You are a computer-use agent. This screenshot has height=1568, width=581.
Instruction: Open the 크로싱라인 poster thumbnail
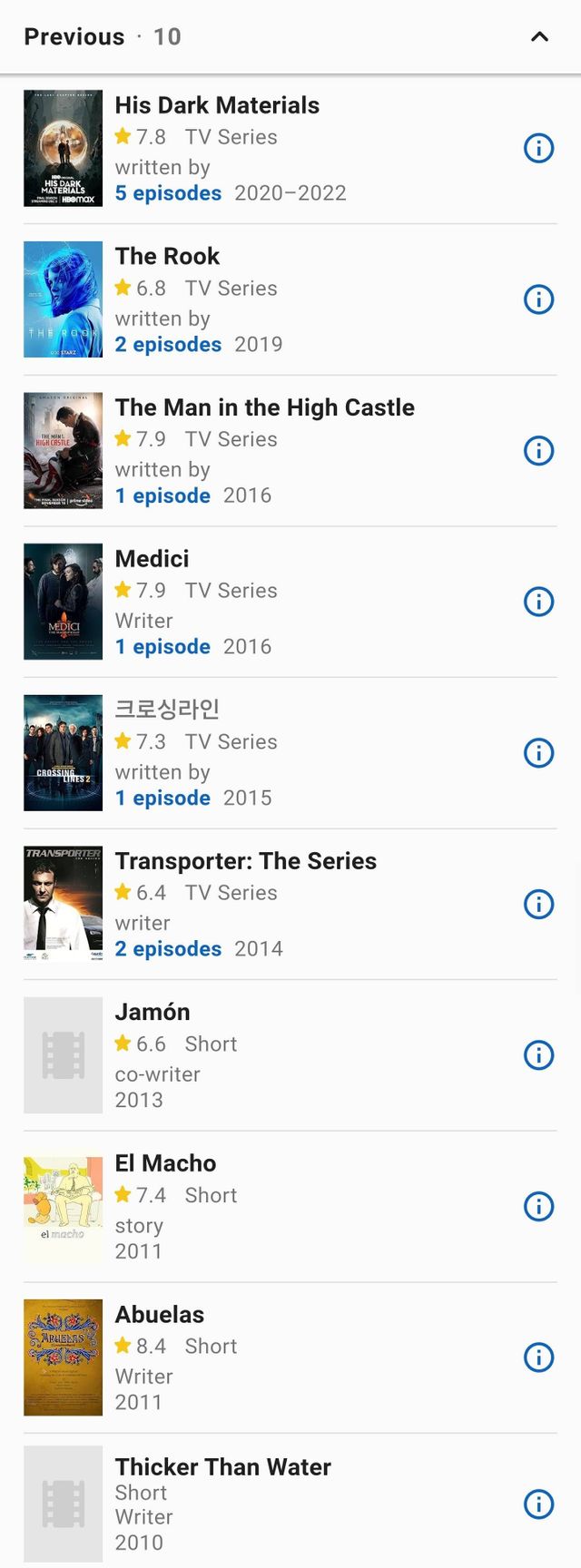pyautogui.click(x=63, y=752)
